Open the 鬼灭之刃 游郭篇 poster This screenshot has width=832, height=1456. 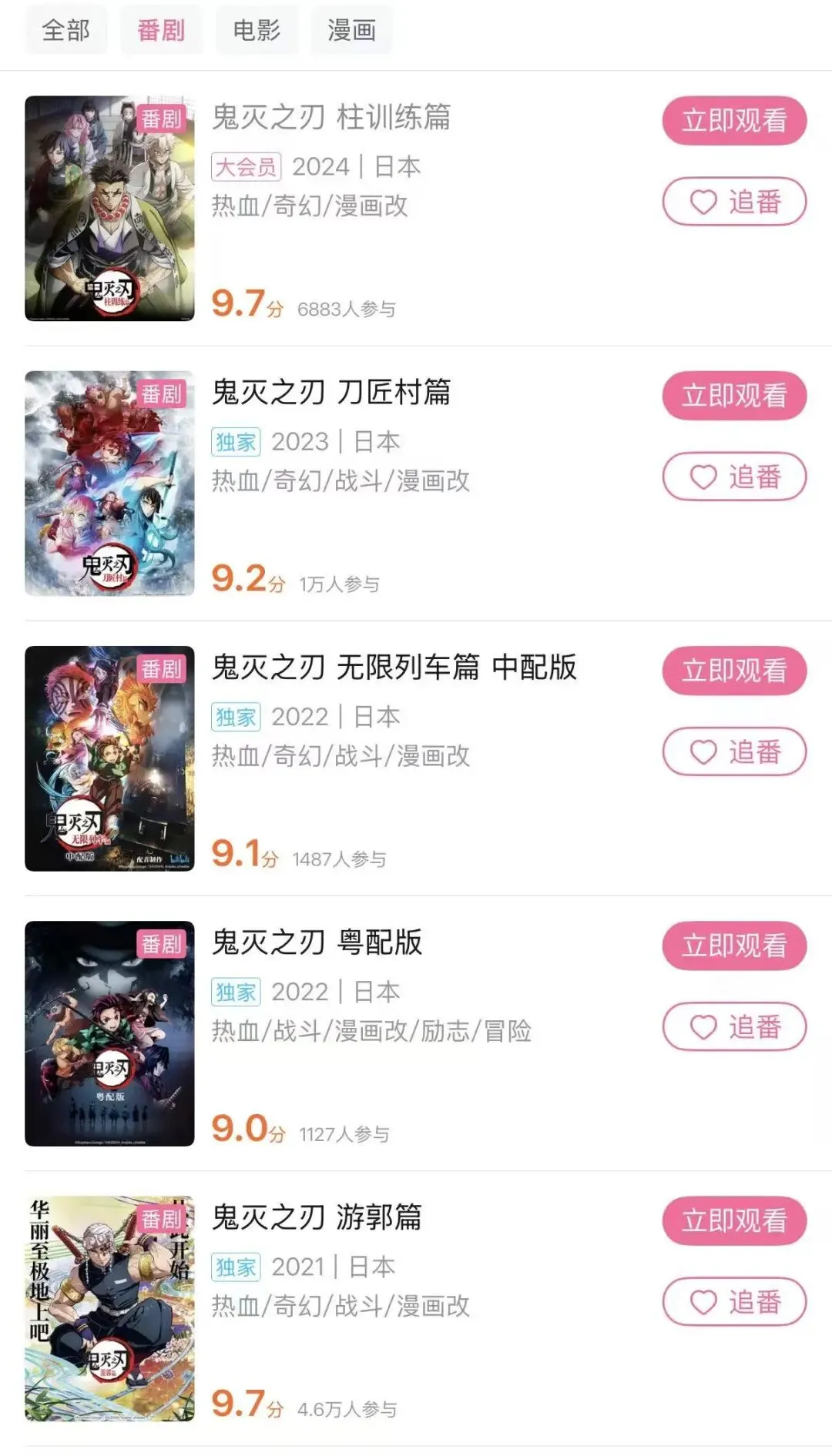pyautogui.click(x=109, y=1308)
